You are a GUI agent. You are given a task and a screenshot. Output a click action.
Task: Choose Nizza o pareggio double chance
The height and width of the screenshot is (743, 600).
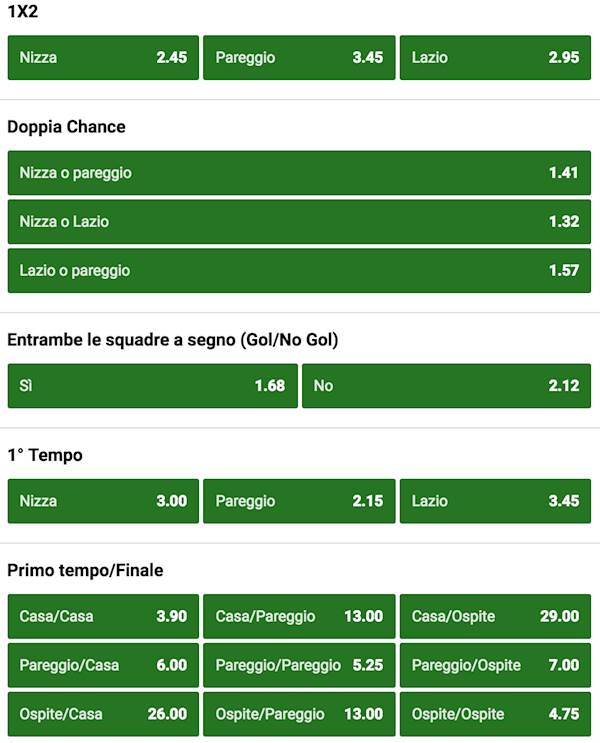[299, 173]
